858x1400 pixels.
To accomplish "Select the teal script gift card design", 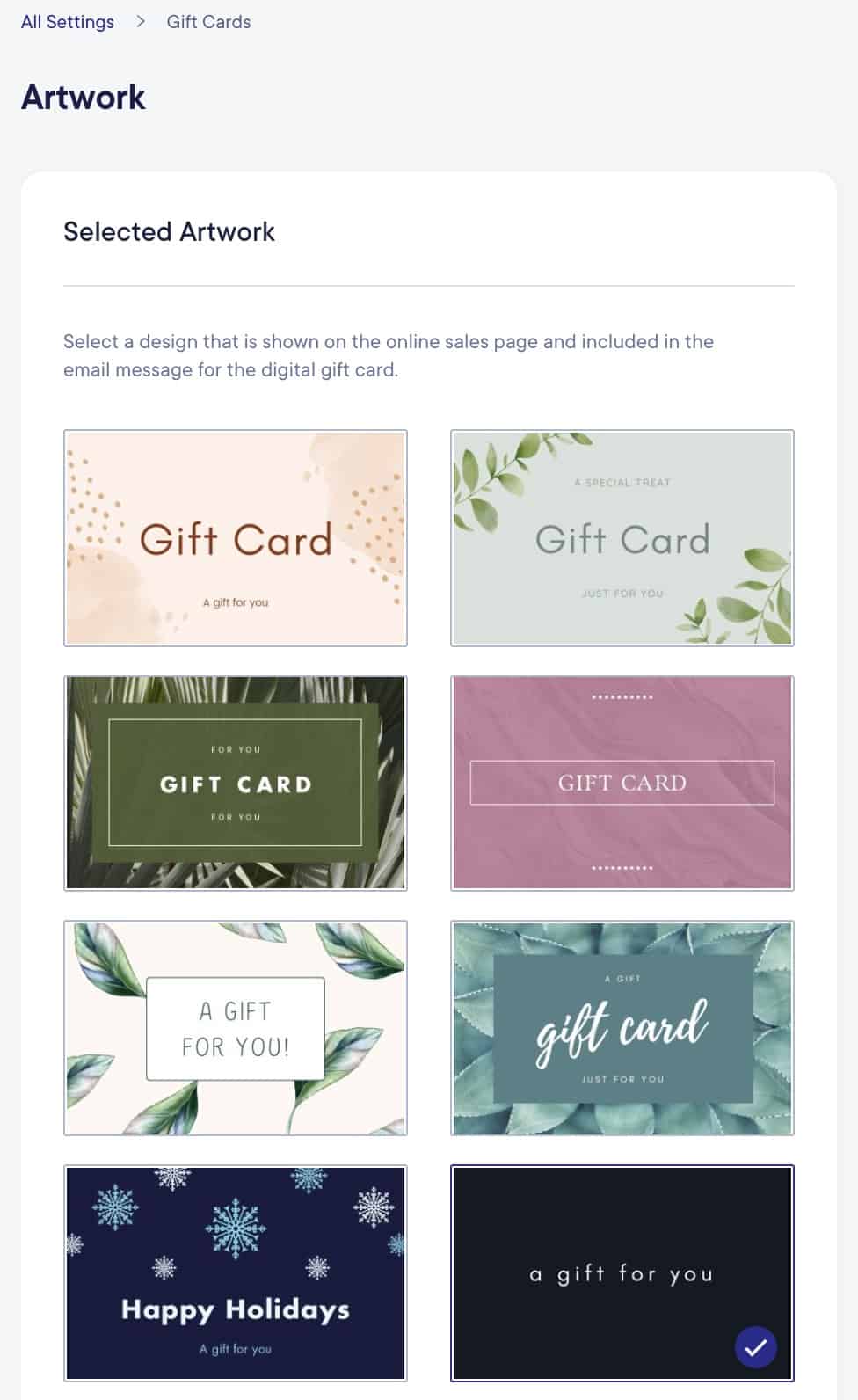I will 622,1028.
